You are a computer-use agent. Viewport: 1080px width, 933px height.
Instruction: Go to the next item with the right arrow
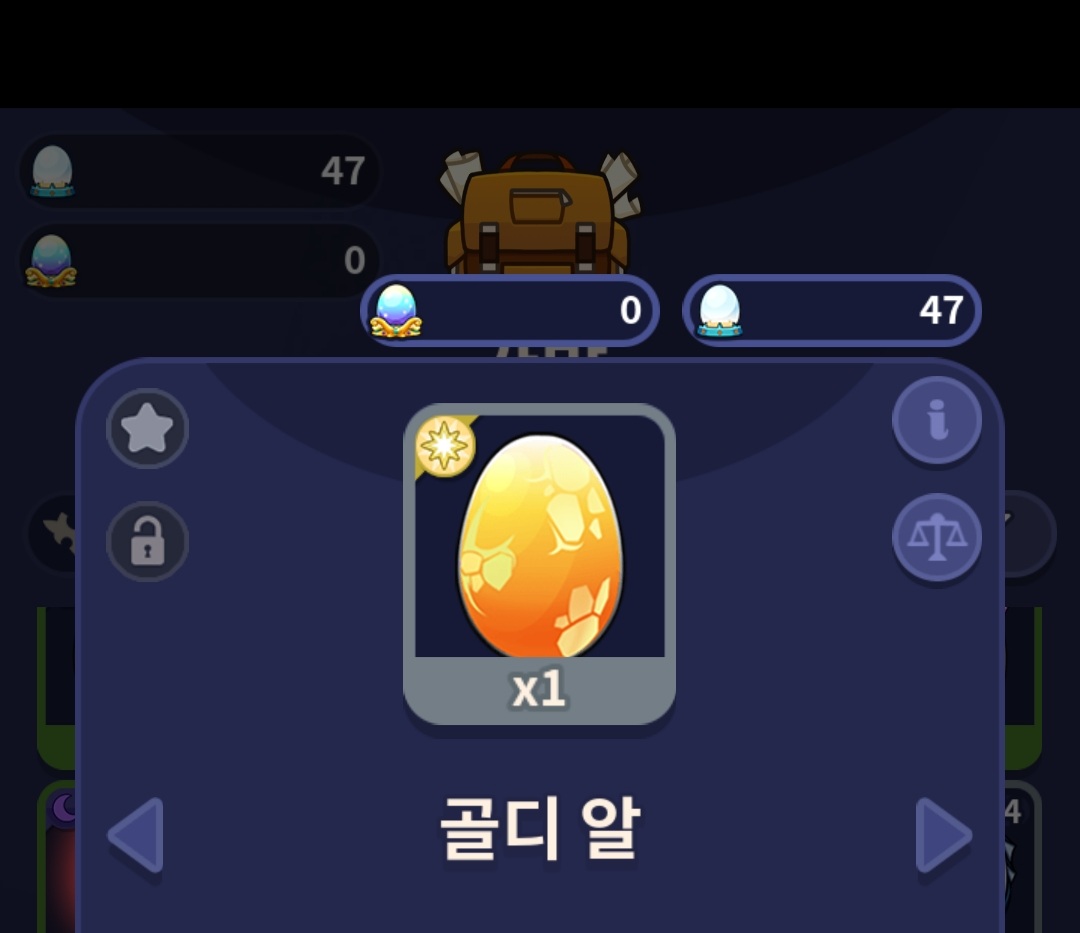942,835
